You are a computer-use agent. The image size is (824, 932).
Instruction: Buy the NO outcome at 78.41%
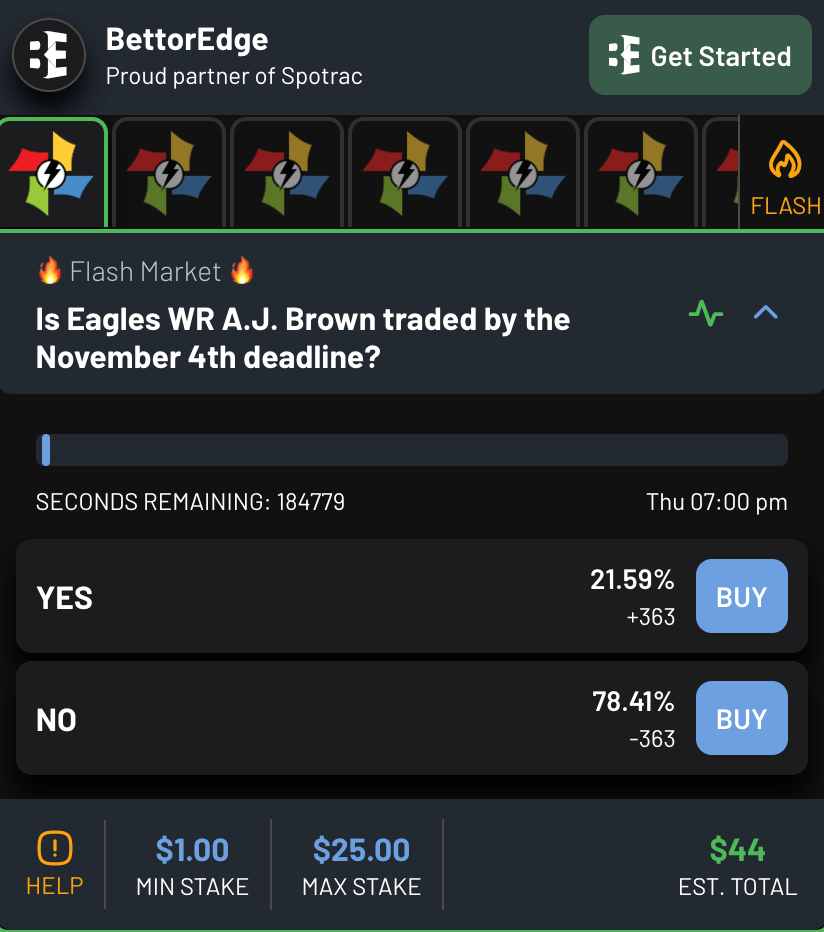click(x=741, y=719)
